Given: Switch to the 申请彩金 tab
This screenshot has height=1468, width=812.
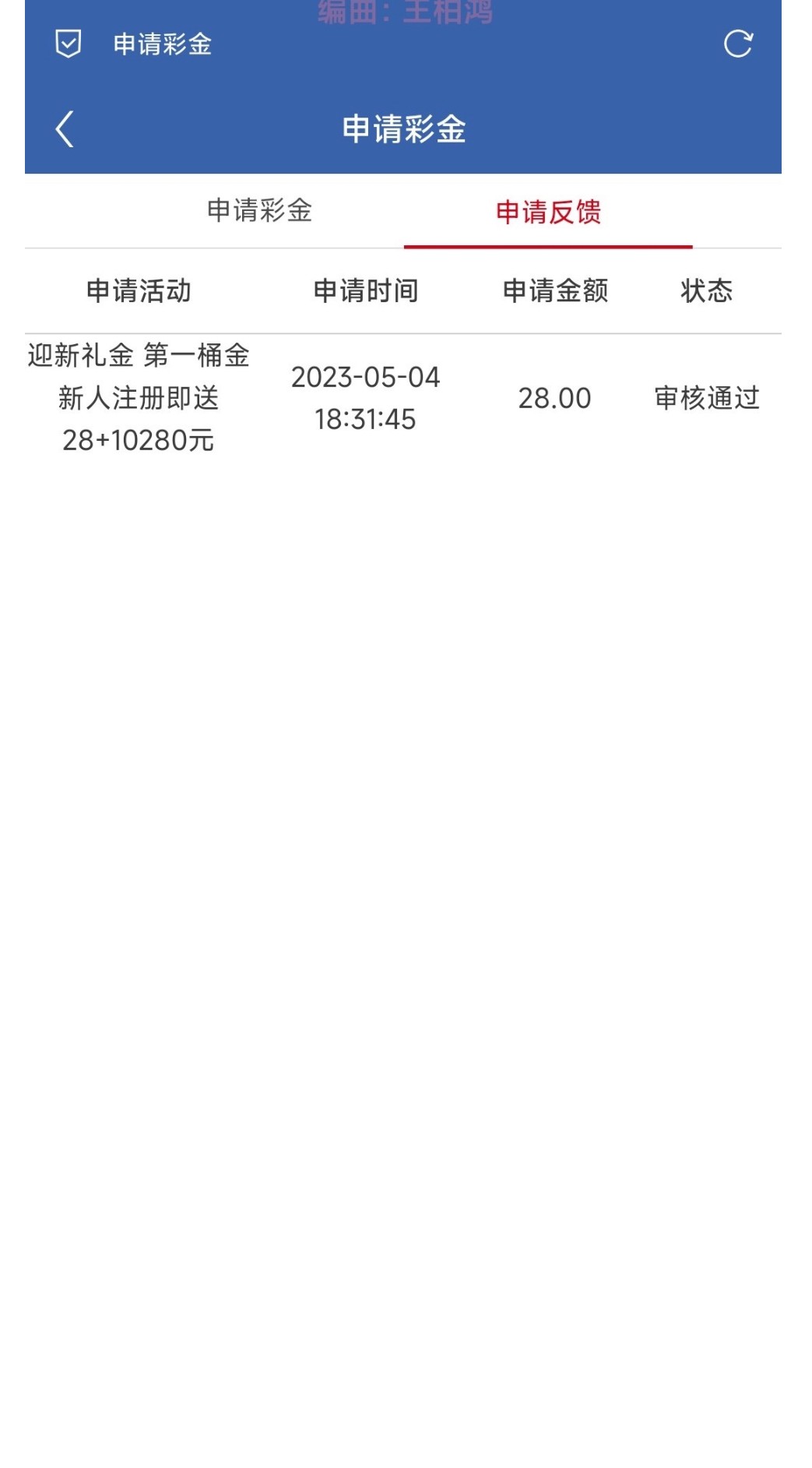Looking at the screenshot, I should (259, 211).
